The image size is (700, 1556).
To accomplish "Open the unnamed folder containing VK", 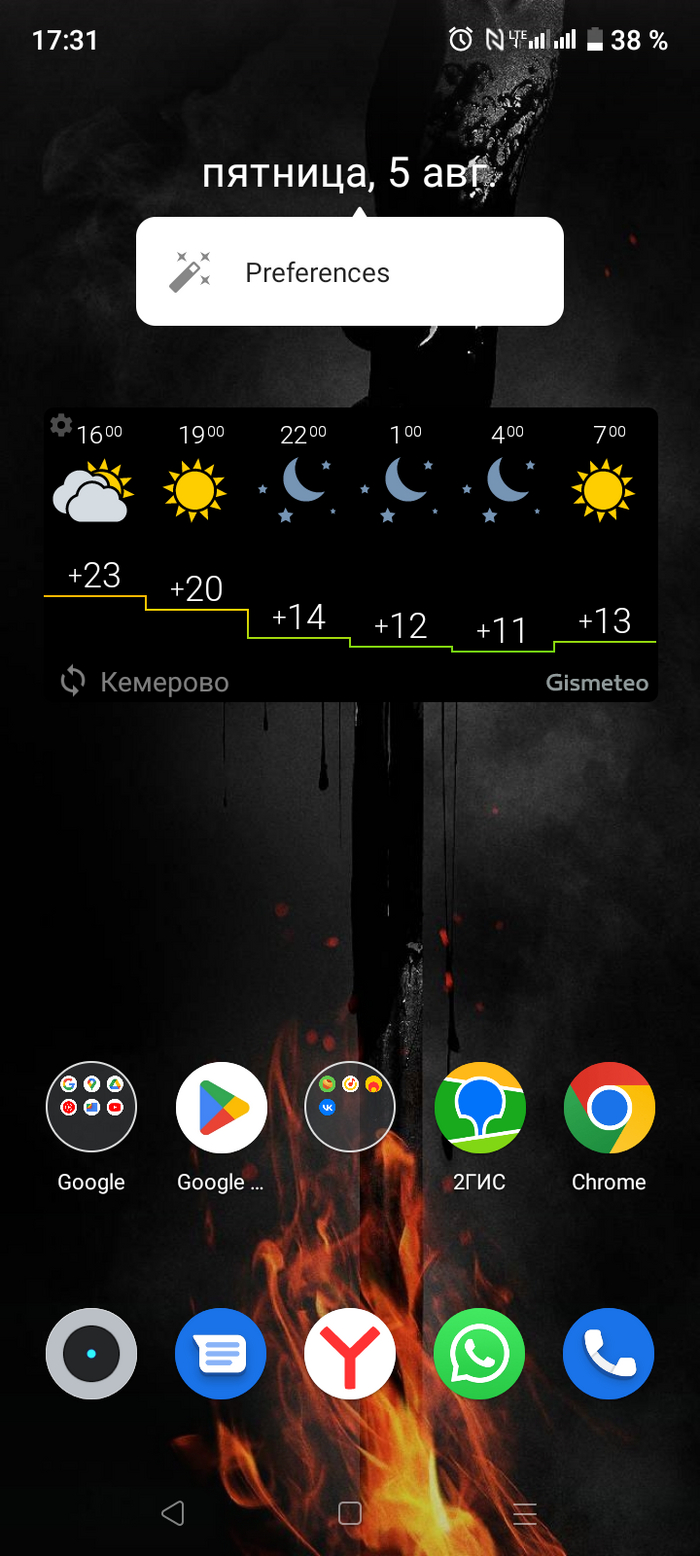I will click(350, 1108).
